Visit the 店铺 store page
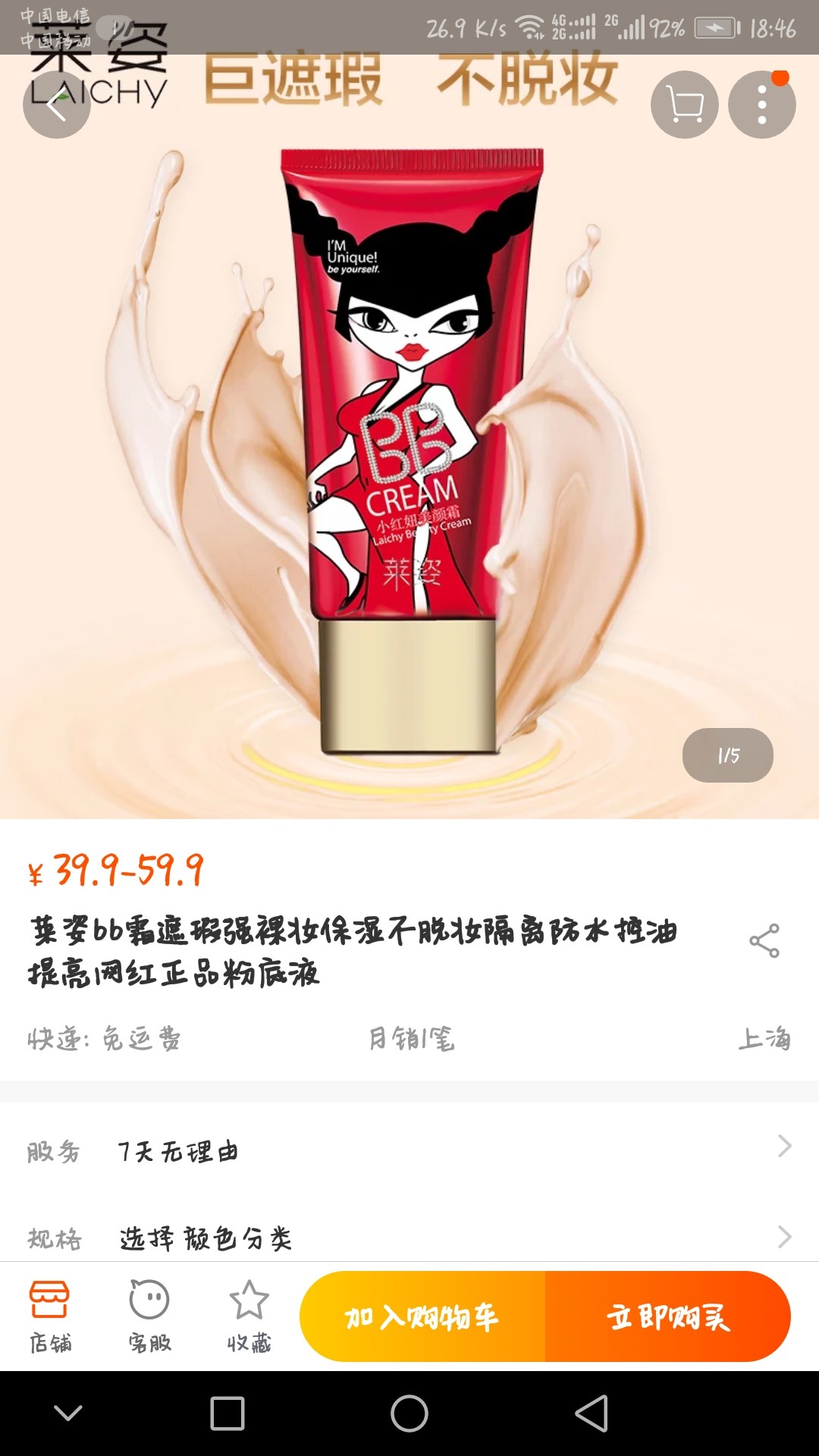The width and height of the screenshot is (819, 1456). point(50,1316)
